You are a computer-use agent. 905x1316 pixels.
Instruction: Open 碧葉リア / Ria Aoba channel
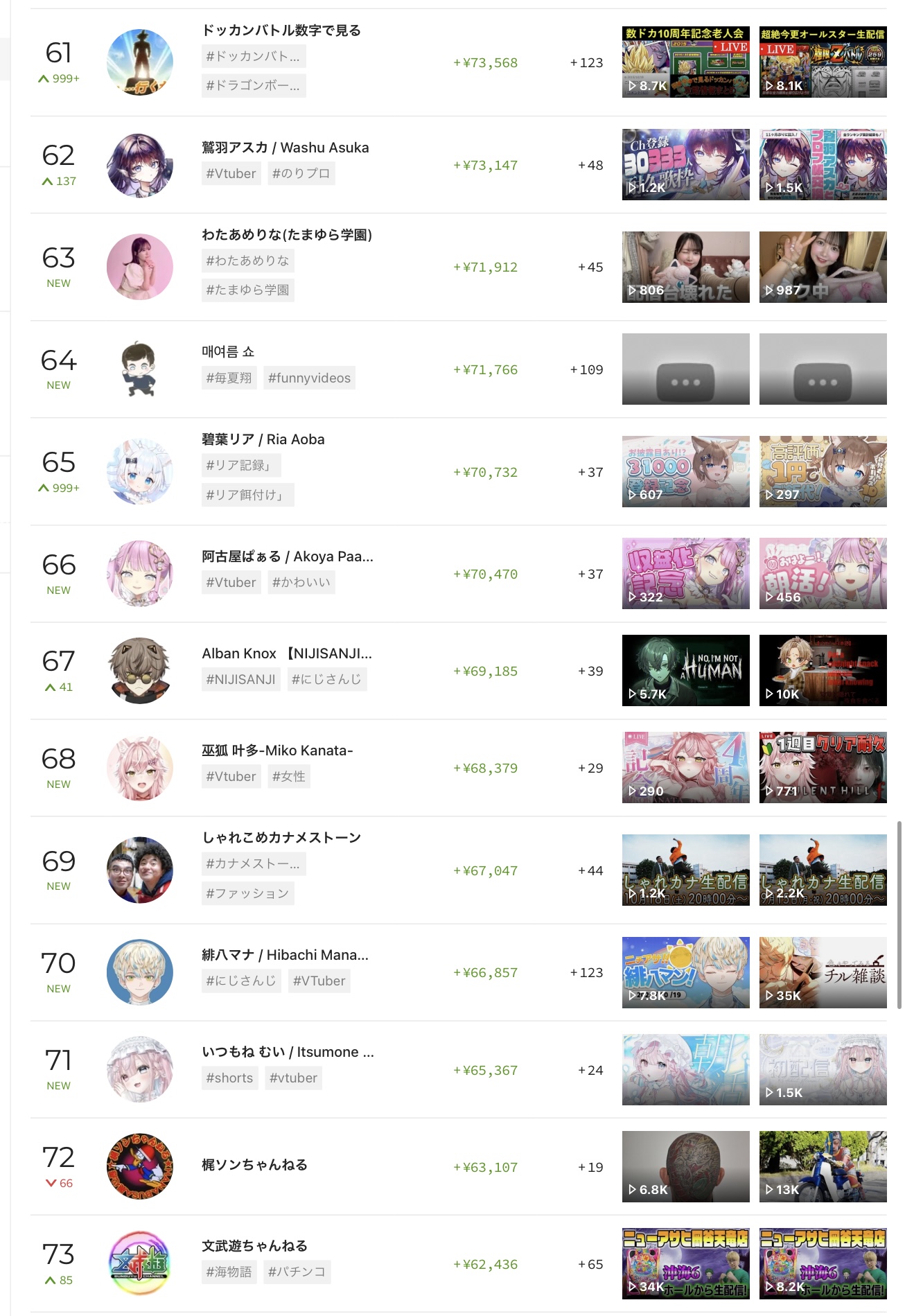point(263,439)
